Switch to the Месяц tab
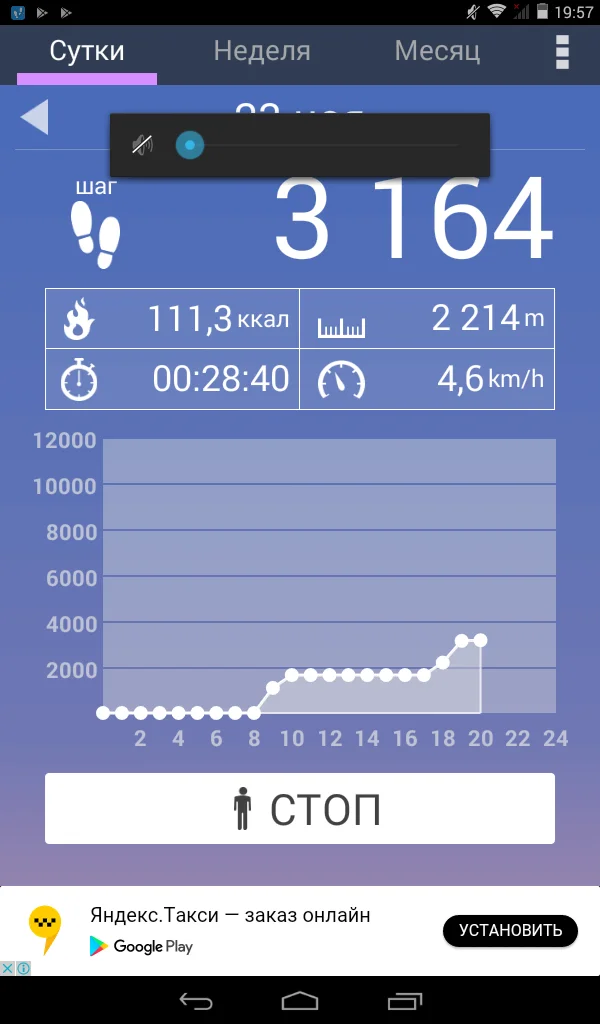This screenshot has height=1024, width=600. (437, 51)
